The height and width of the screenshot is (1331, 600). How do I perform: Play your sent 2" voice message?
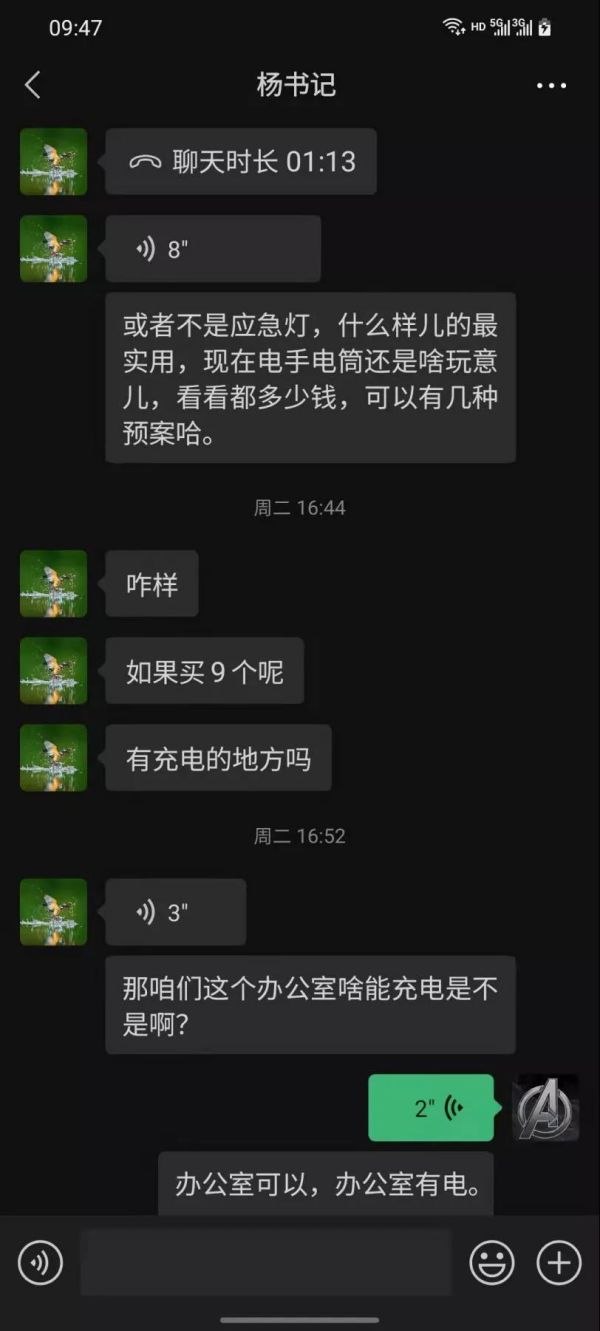click(x=431, y=1108)
